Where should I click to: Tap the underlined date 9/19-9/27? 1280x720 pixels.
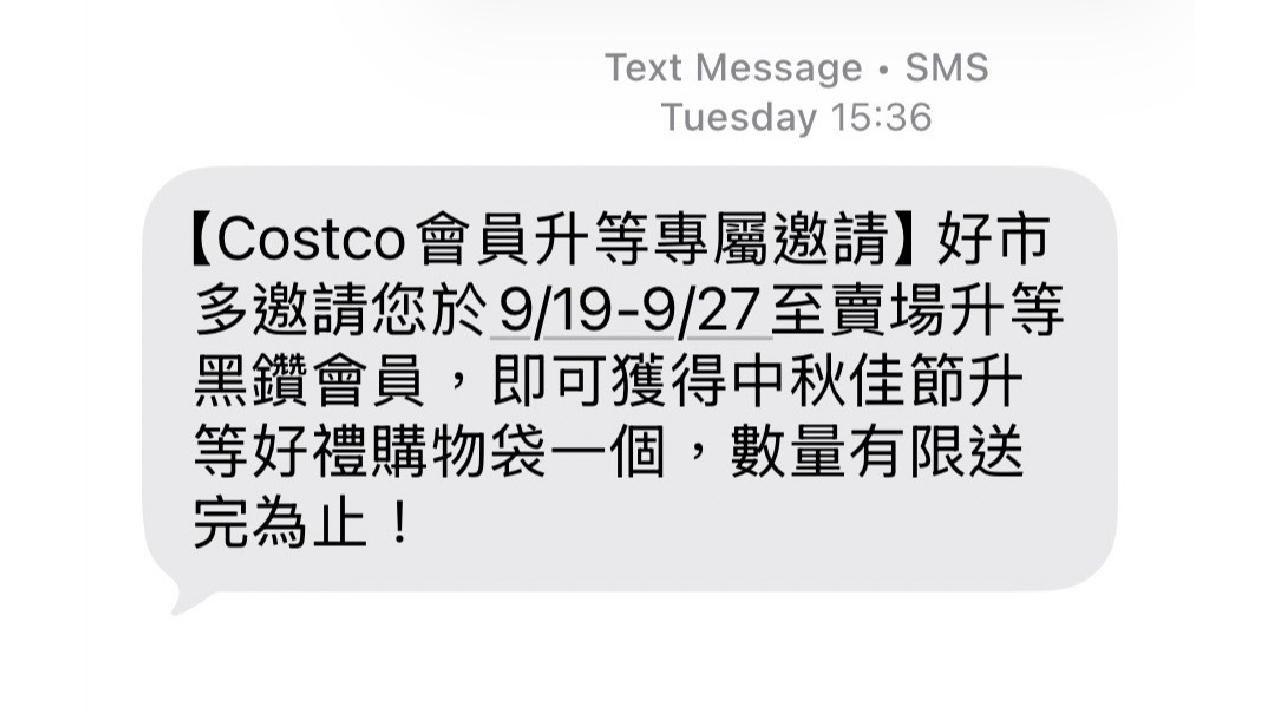pos(630,313)
